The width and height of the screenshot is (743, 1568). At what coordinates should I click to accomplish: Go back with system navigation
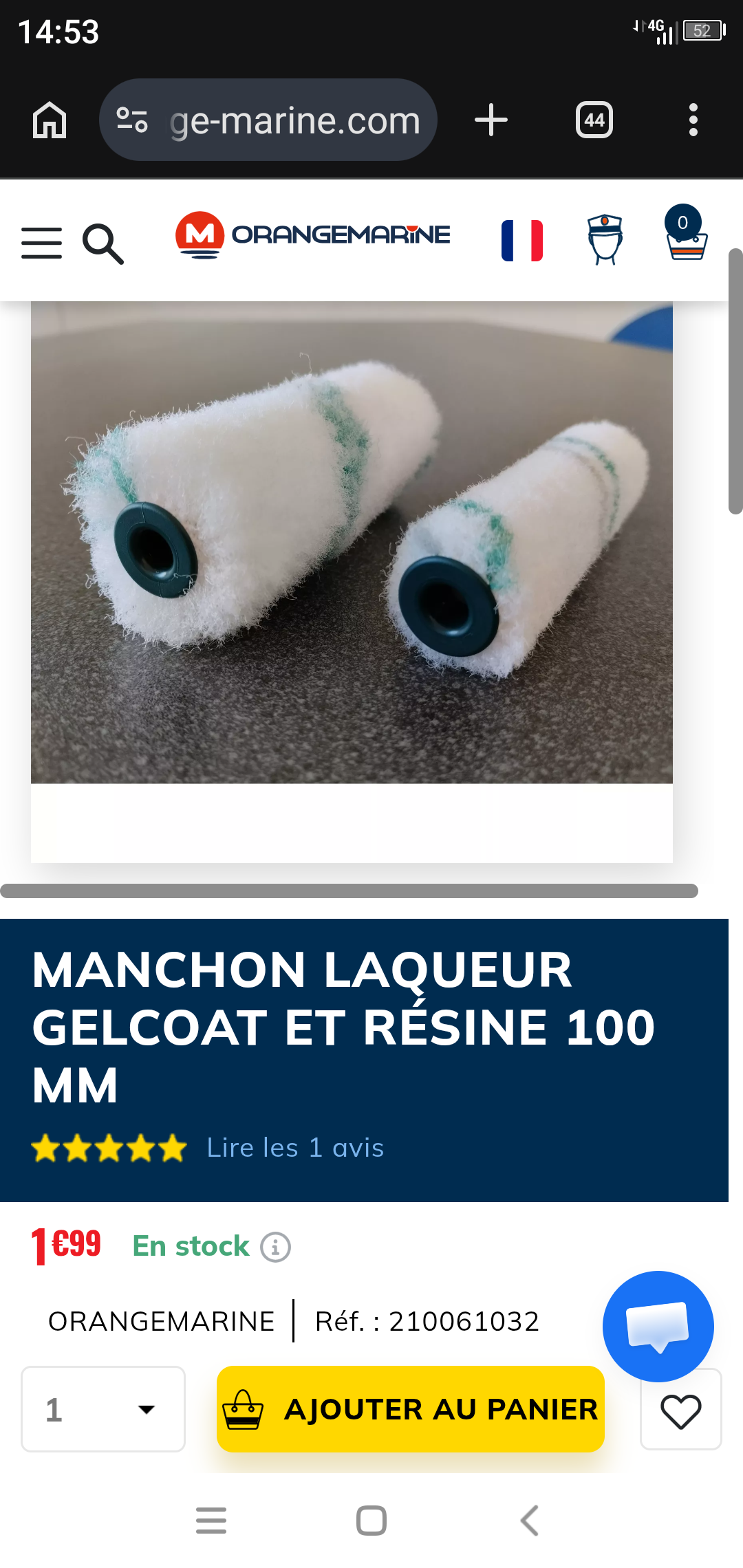click(530, 1521)
